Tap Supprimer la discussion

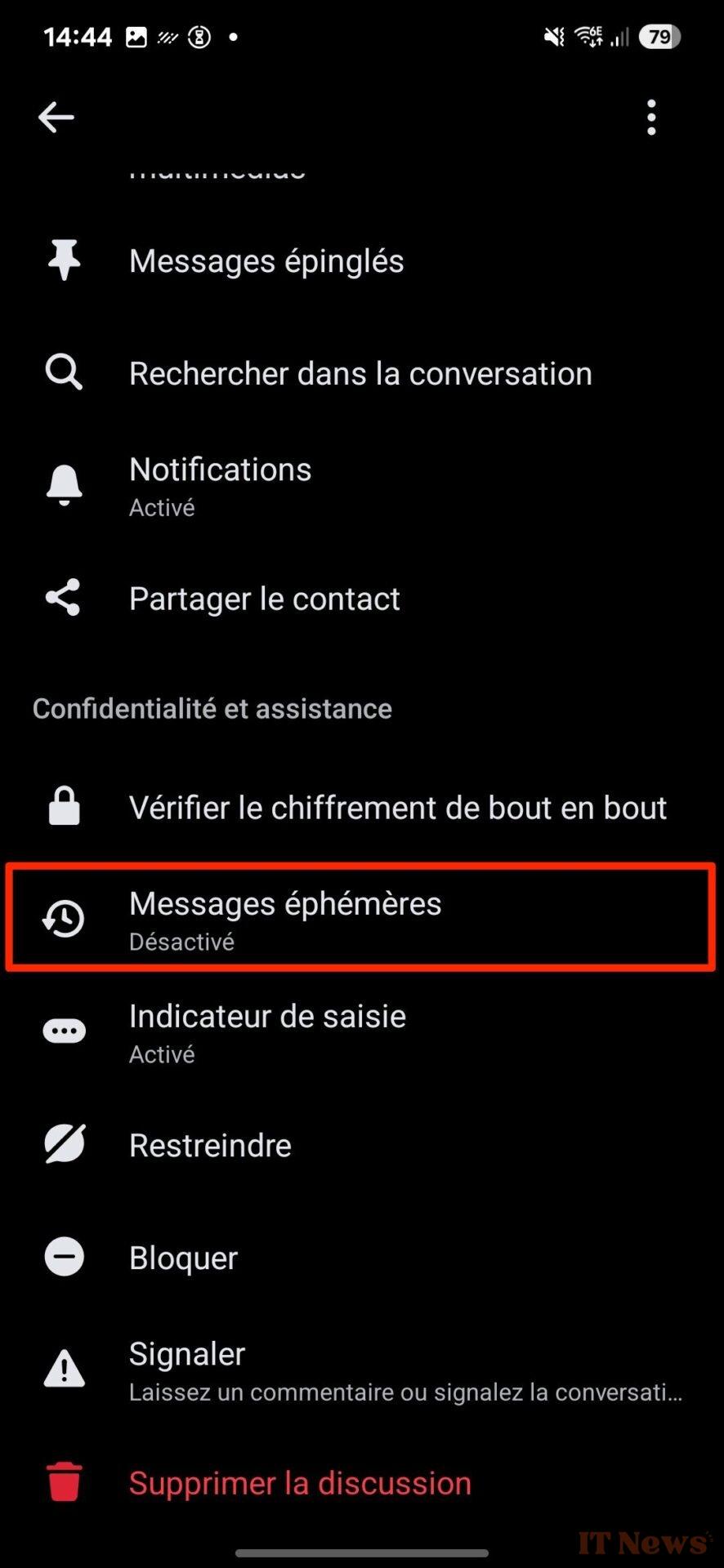coord(362,1483)
